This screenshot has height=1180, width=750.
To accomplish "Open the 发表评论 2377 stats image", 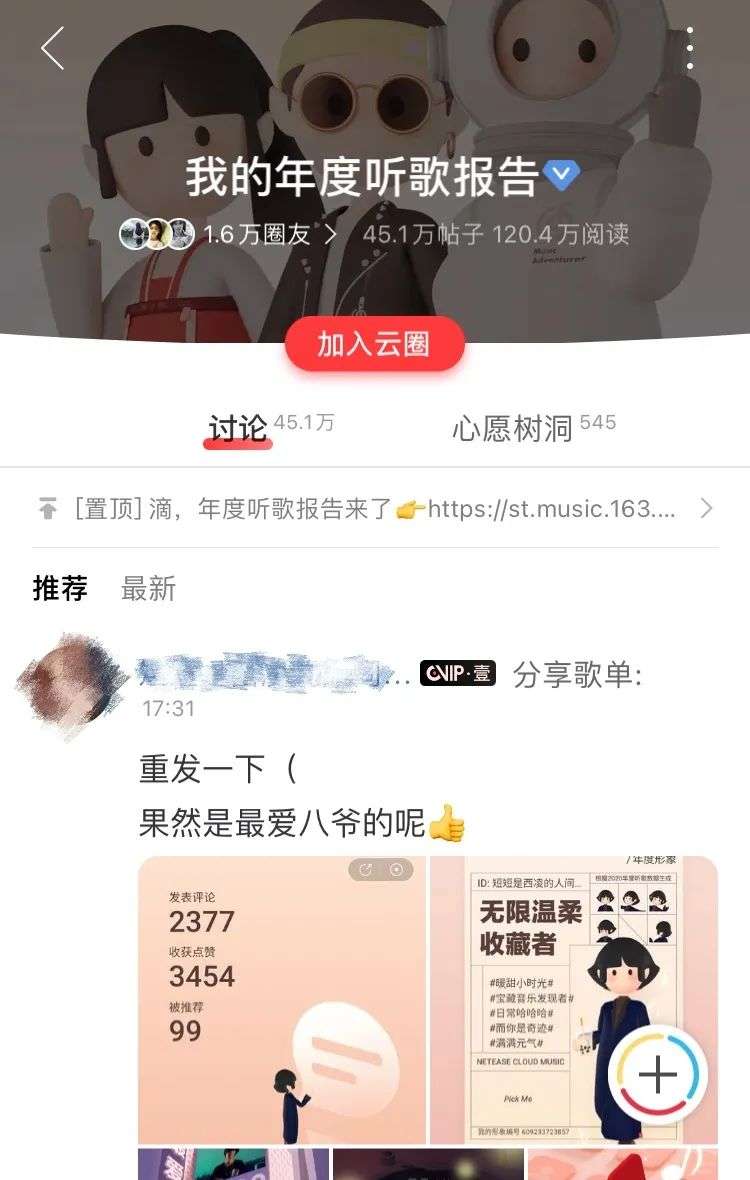I will tap(282, 999).
